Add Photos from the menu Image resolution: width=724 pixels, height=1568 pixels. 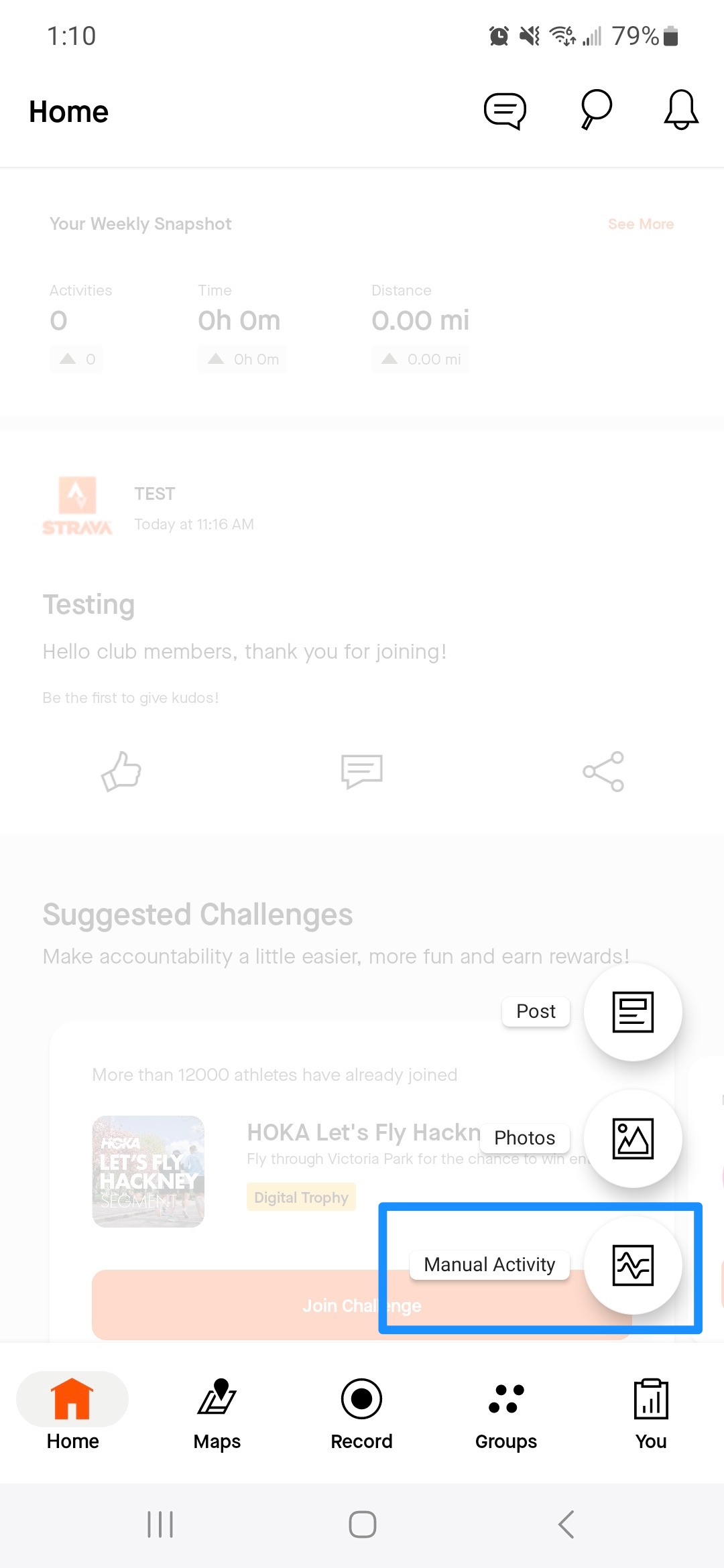(632, 1138)
